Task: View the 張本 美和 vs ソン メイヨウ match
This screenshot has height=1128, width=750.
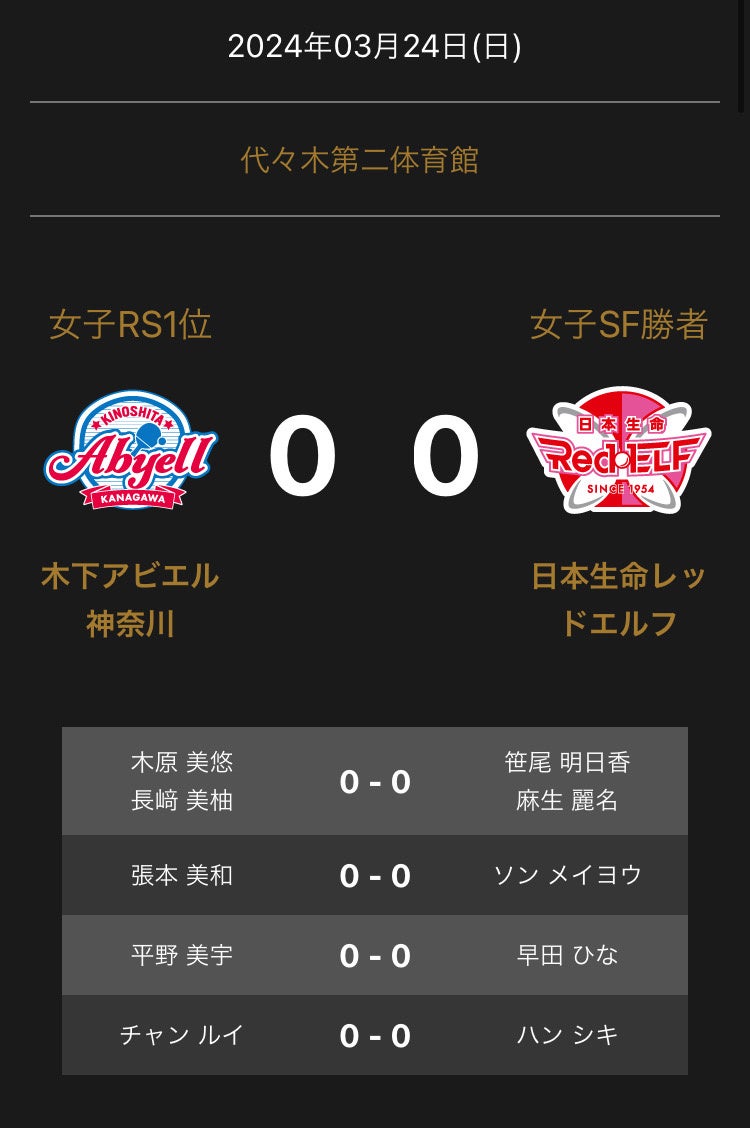Action: (375, 875)
